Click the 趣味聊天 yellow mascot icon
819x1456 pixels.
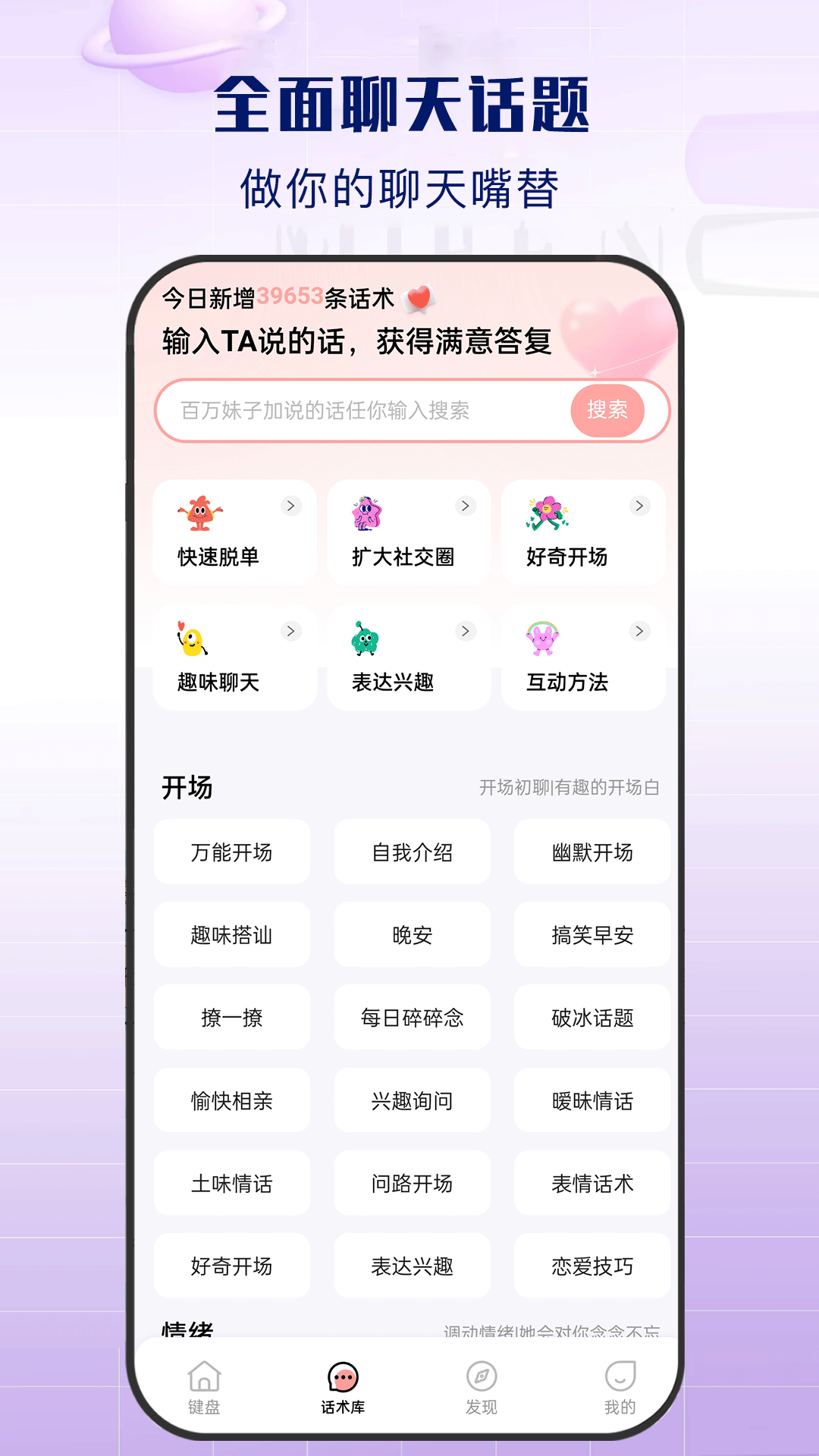192,639
